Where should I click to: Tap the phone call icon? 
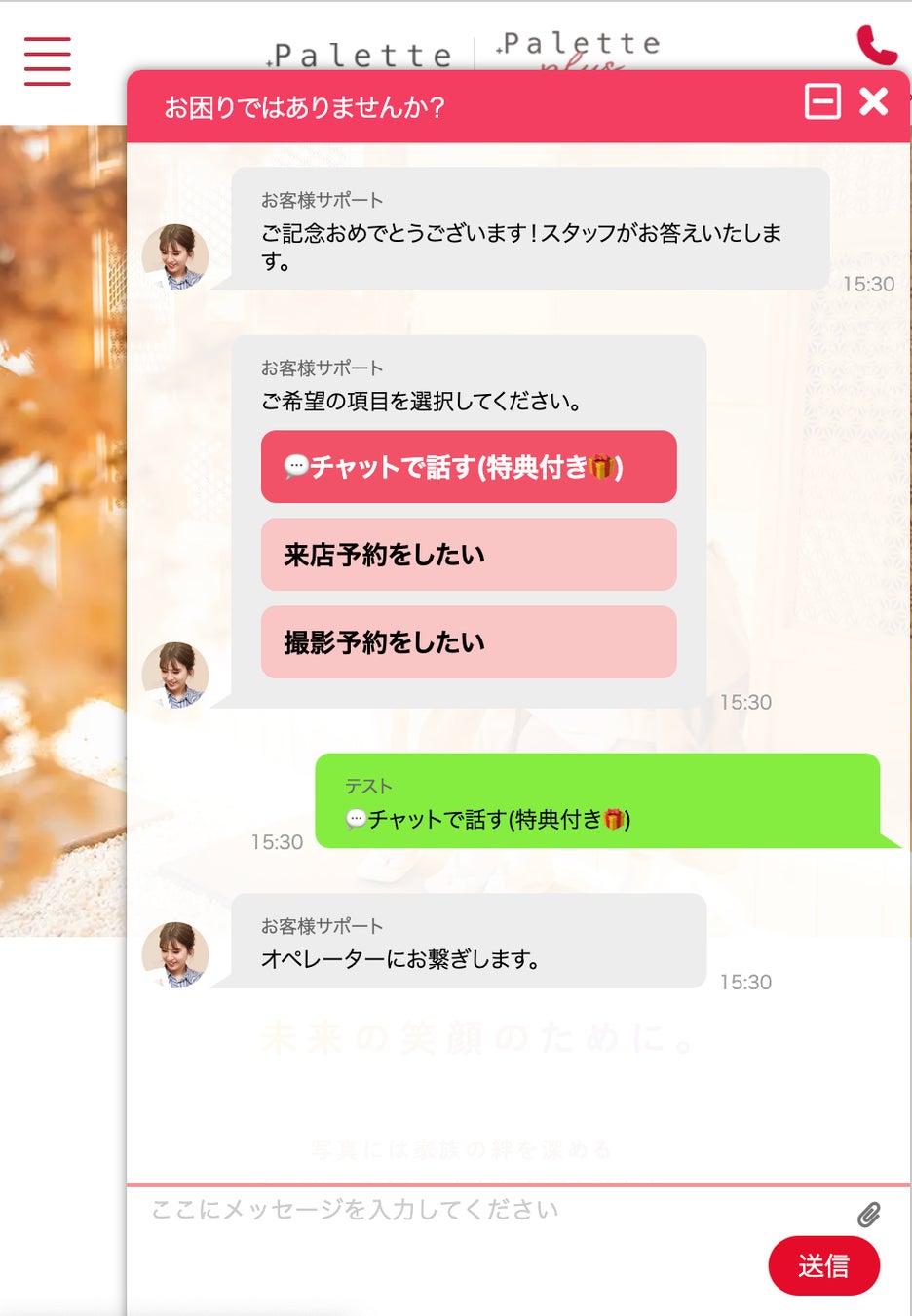pyautogui.click(x=876, y=45)
